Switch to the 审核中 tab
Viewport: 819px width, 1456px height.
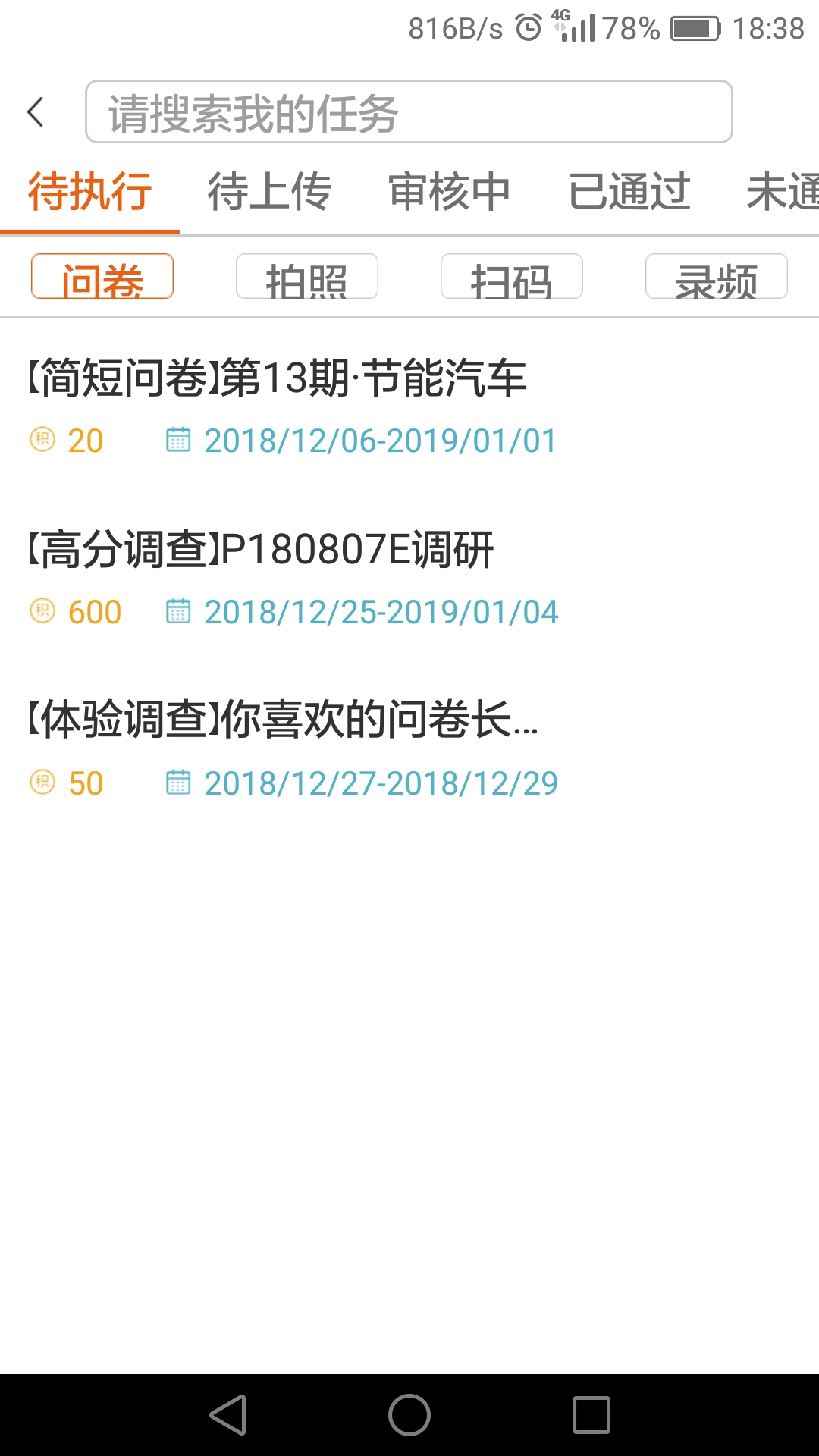pos(449,193)
